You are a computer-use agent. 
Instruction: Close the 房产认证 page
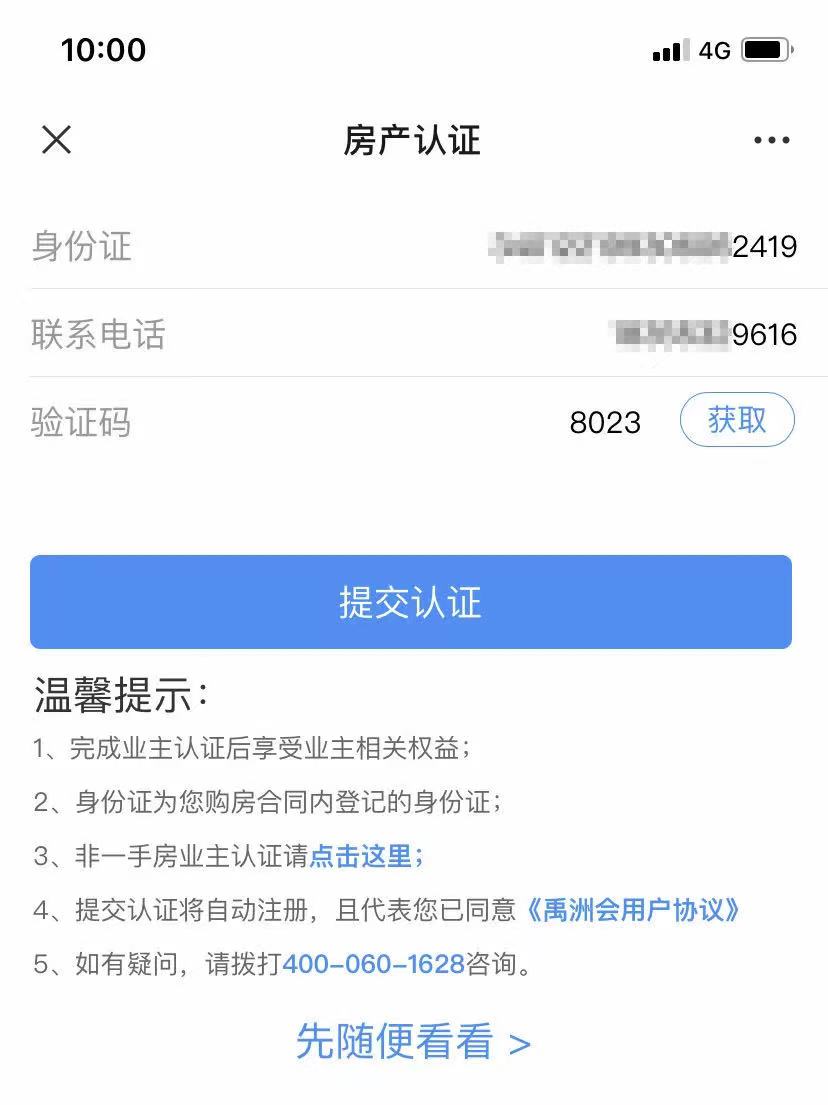coord(57,140)
